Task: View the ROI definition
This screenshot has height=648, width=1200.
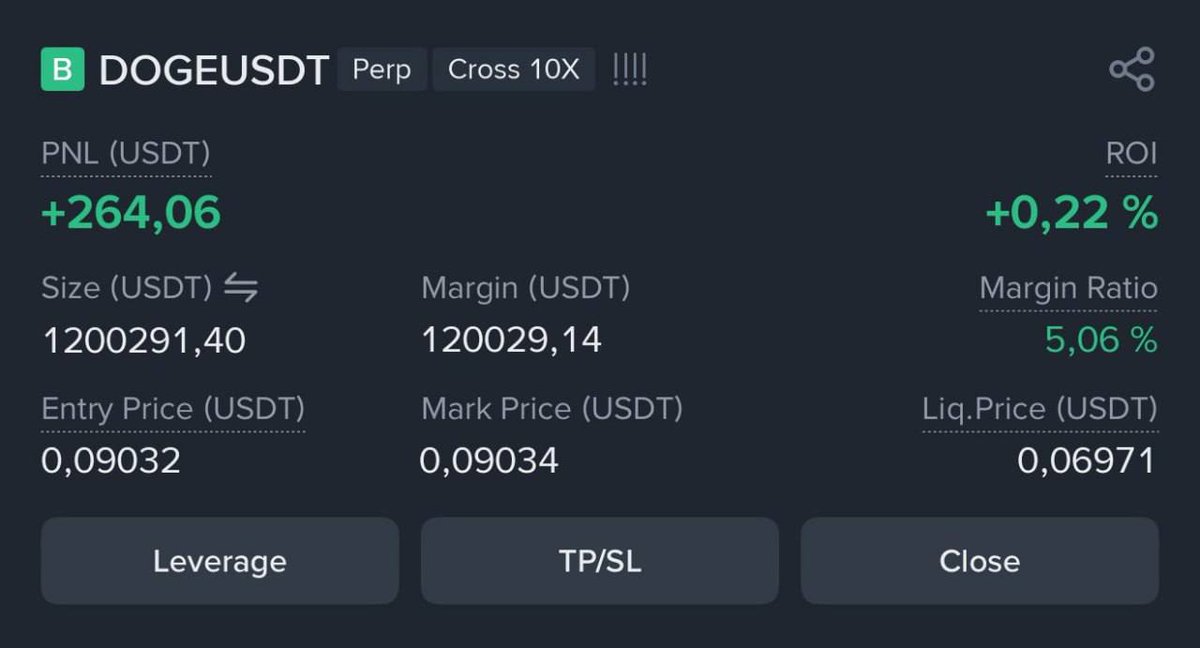Action: tap(1131, 154)
